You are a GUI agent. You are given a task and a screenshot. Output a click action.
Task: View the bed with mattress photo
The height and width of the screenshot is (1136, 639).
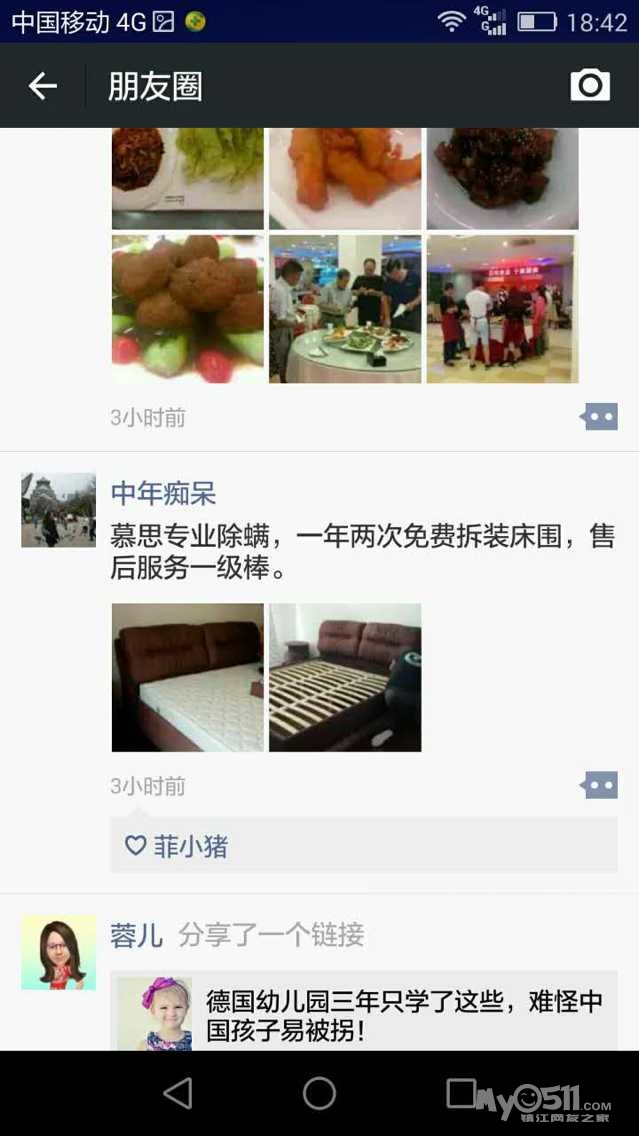coord(188,677)
